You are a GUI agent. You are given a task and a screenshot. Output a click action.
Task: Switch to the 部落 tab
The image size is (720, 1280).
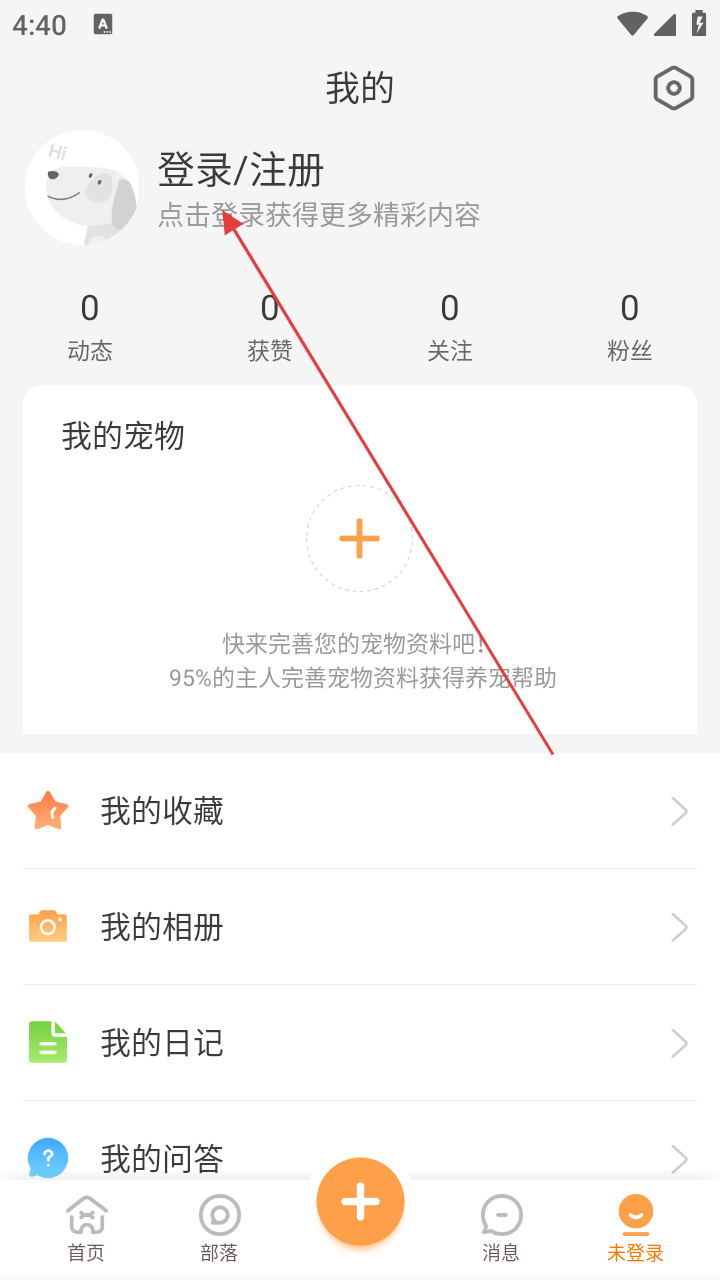click(x=219, y=1228)
